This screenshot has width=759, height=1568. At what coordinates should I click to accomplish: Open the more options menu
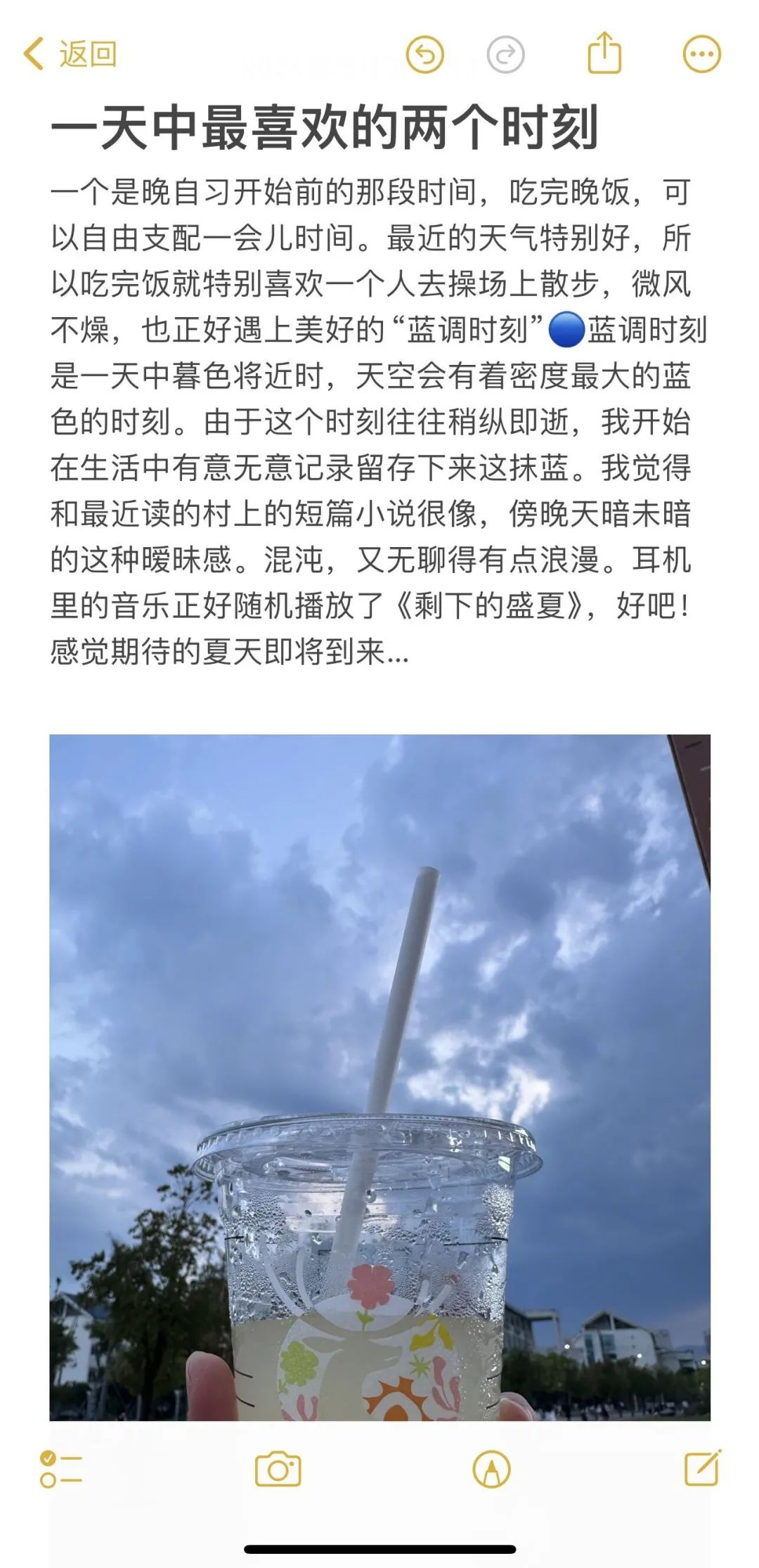point(701,54)
